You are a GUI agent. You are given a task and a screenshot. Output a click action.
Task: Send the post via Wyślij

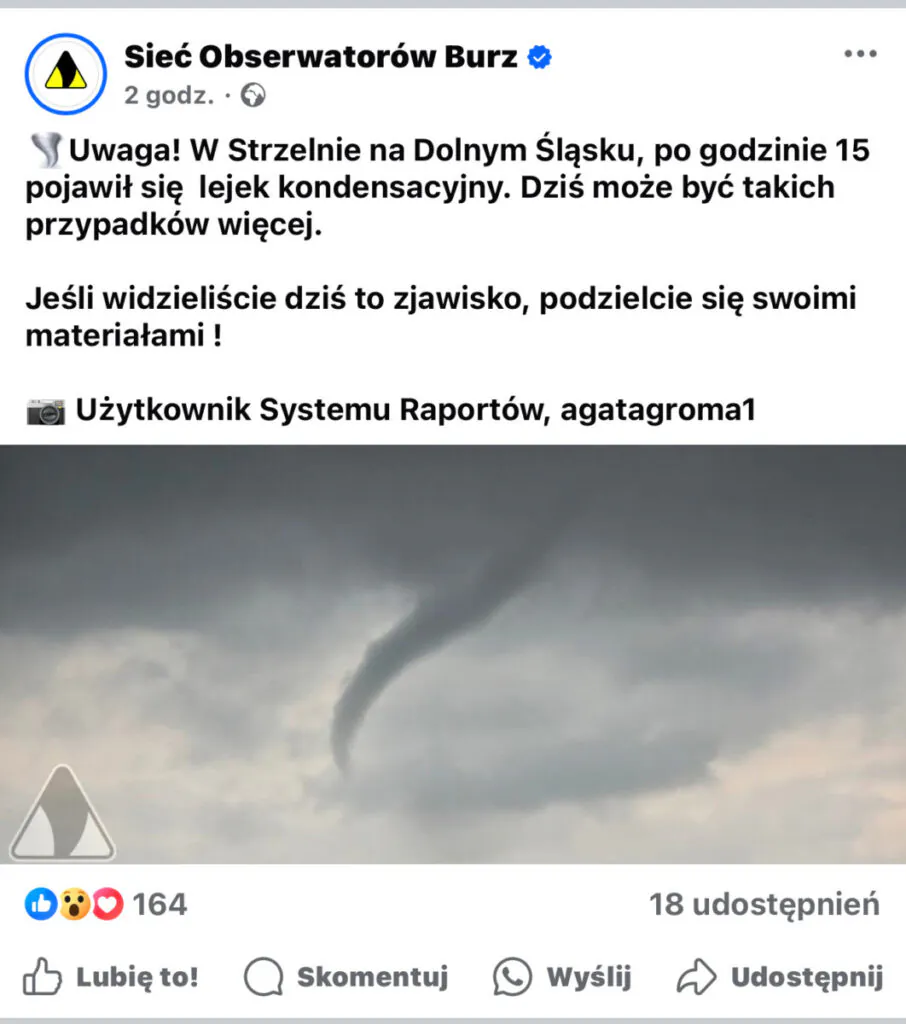coord(563,977)
